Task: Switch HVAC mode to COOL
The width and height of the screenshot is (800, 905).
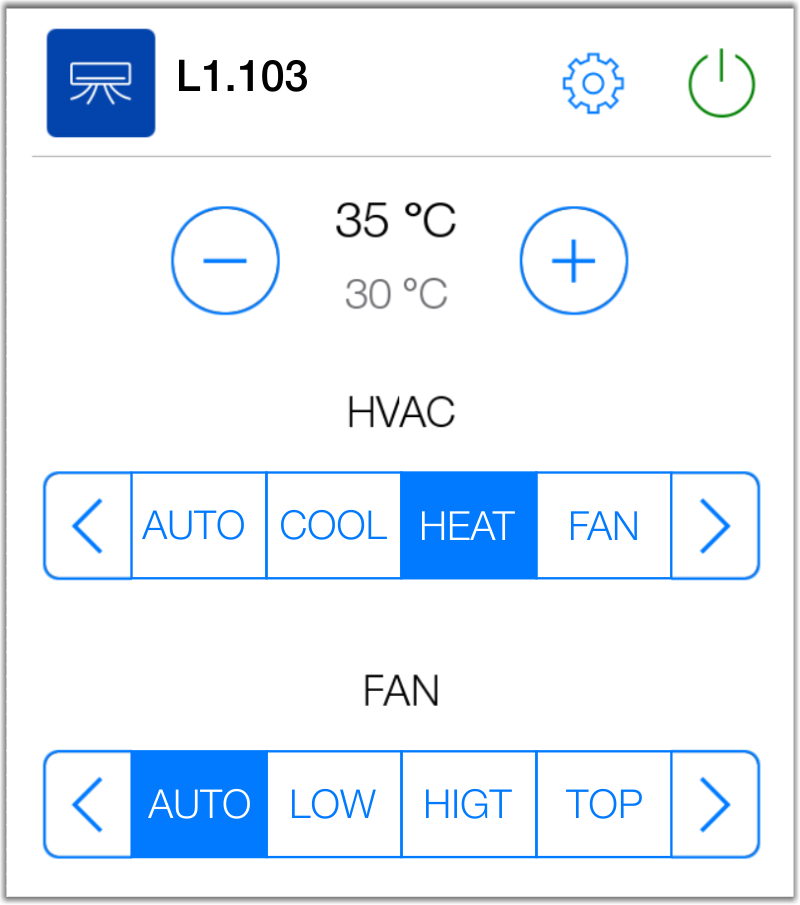Action: pos(333,526)
